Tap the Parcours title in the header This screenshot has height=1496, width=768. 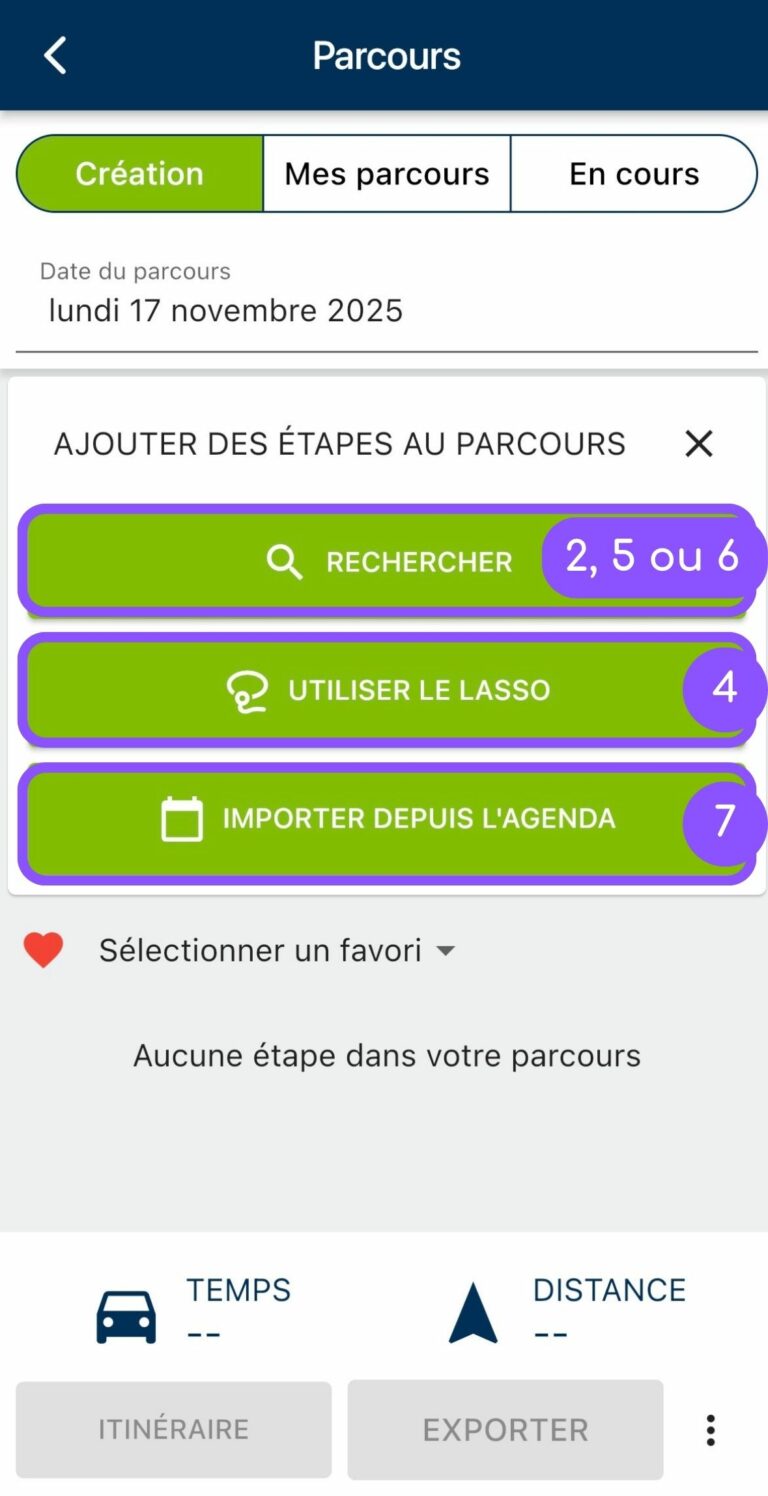386,55
